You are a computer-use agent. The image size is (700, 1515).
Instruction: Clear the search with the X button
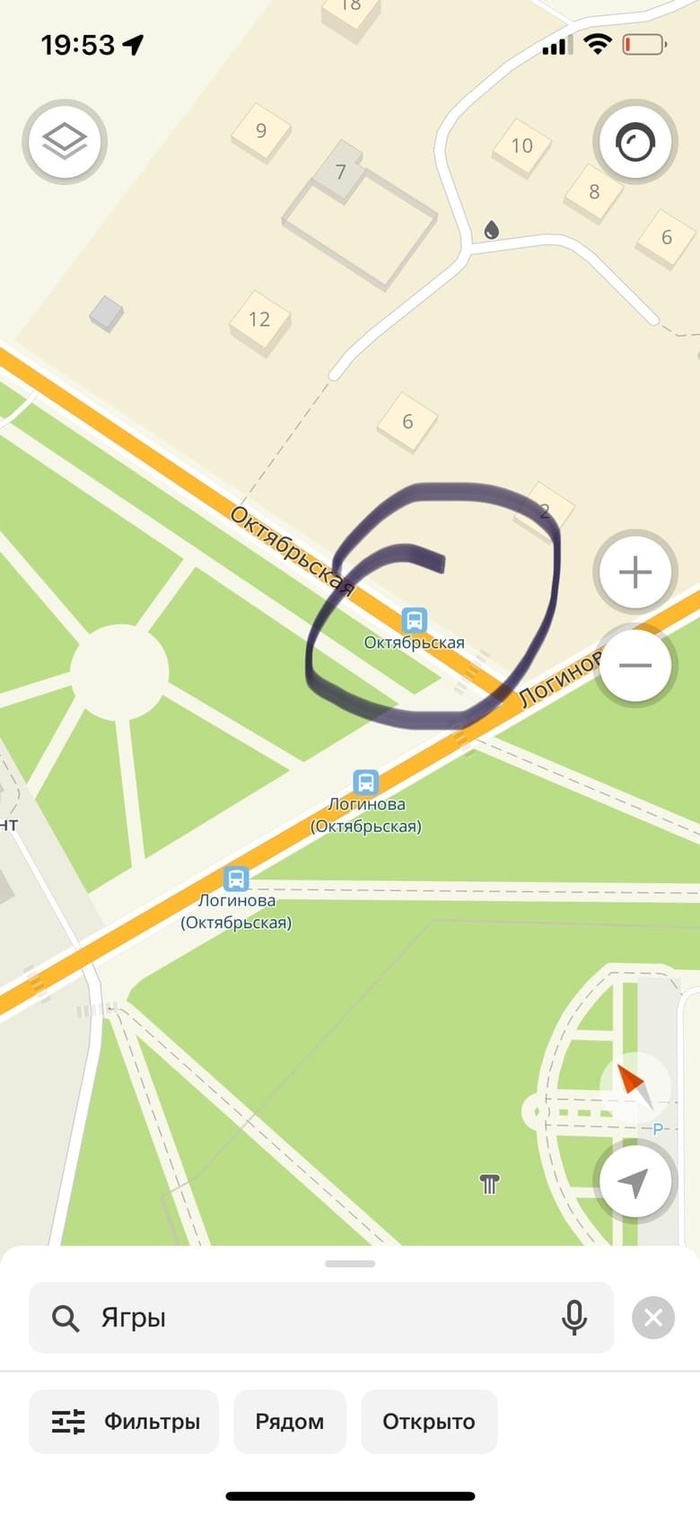(x=653, y=1318)
